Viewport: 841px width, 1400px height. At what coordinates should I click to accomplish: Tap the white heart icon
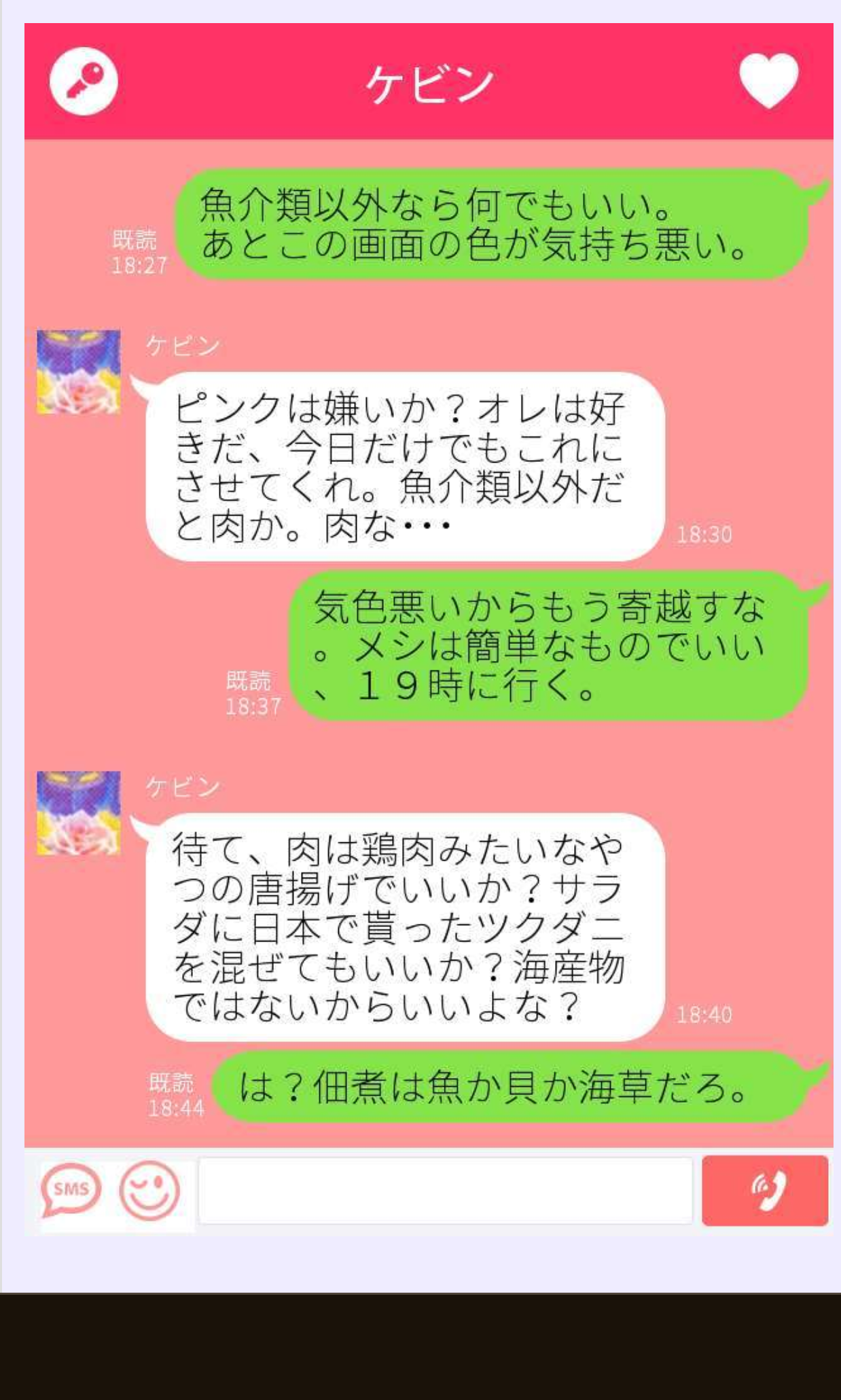point(768,80)
